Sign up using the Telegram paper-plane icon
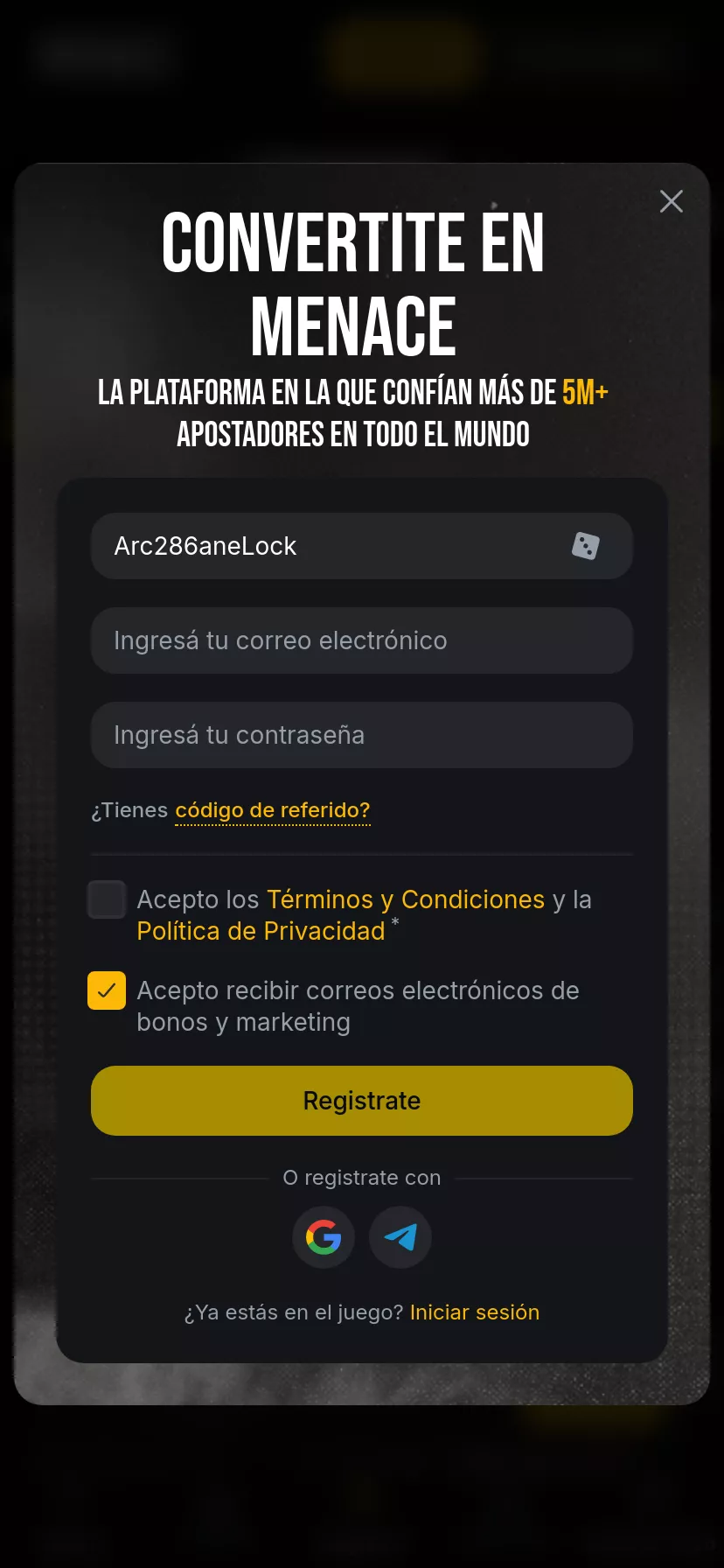 [x=400, y=1237]
